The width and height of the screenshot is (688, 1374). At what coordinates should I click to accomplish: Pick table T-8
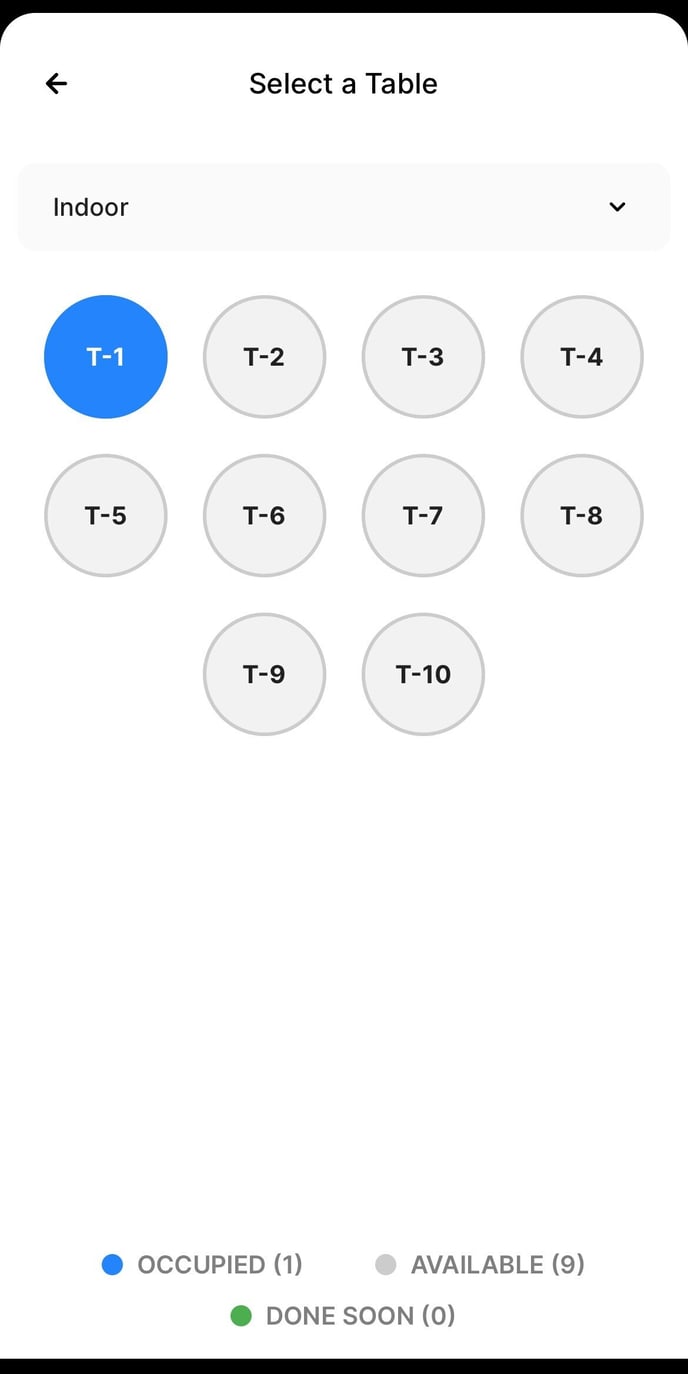pyautogui.click(x=582, y=516)
